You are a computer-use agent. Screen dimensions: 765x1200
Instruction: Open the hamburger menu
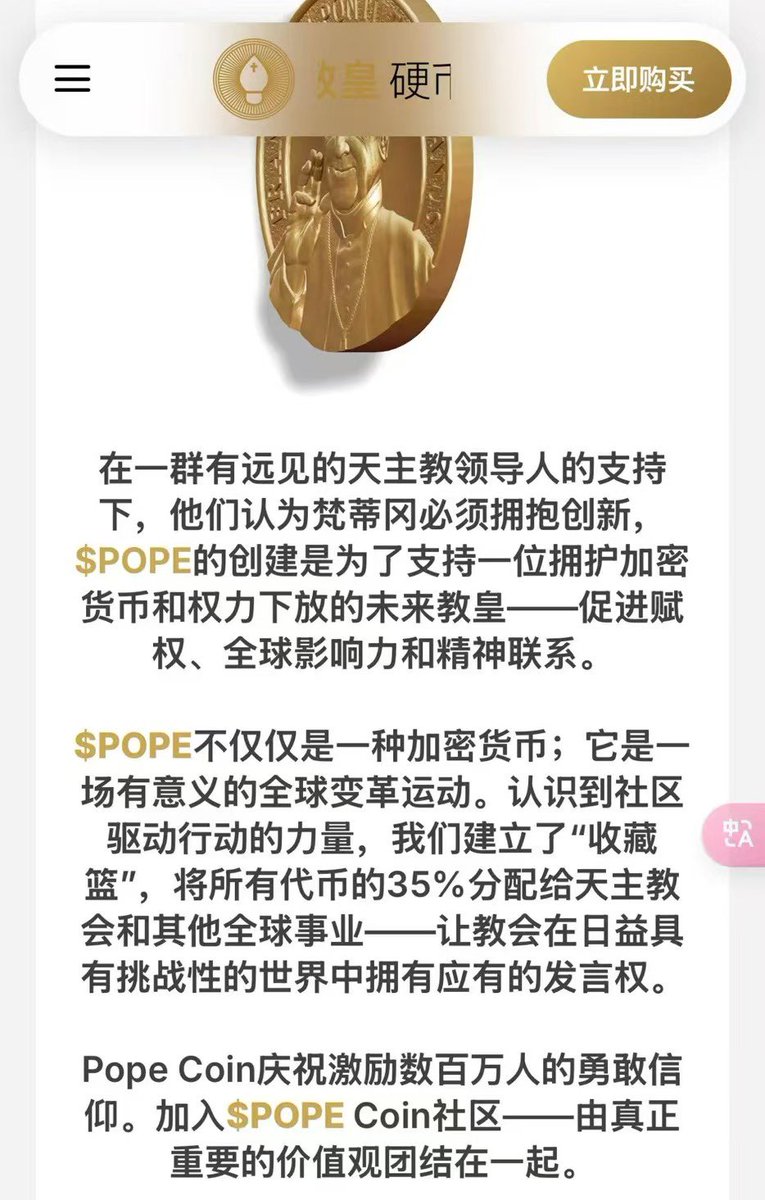click(x=72, y=79)
